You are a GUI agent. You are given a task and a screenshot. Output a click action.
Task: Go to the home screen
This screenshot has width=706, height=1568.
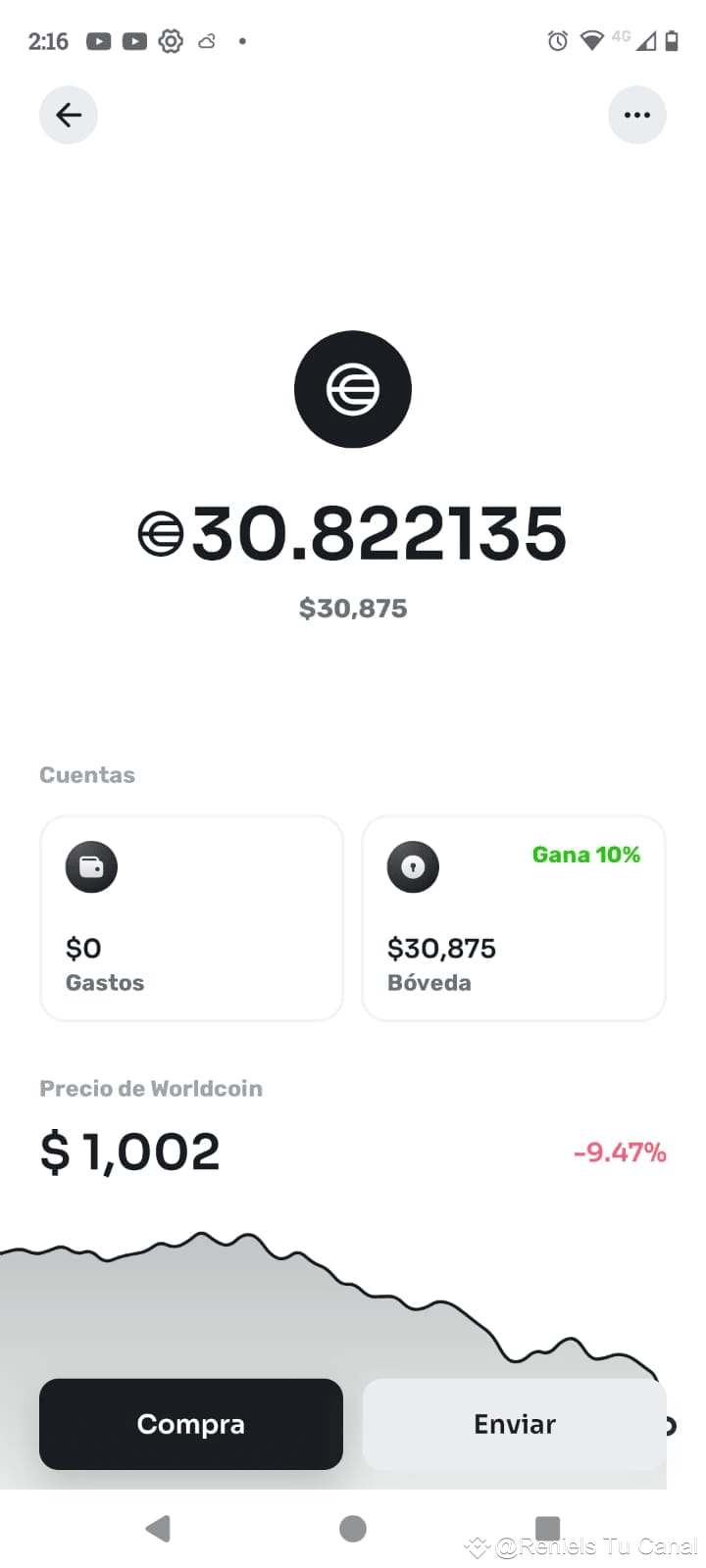pyautogui.click(x=353, y=1528)
